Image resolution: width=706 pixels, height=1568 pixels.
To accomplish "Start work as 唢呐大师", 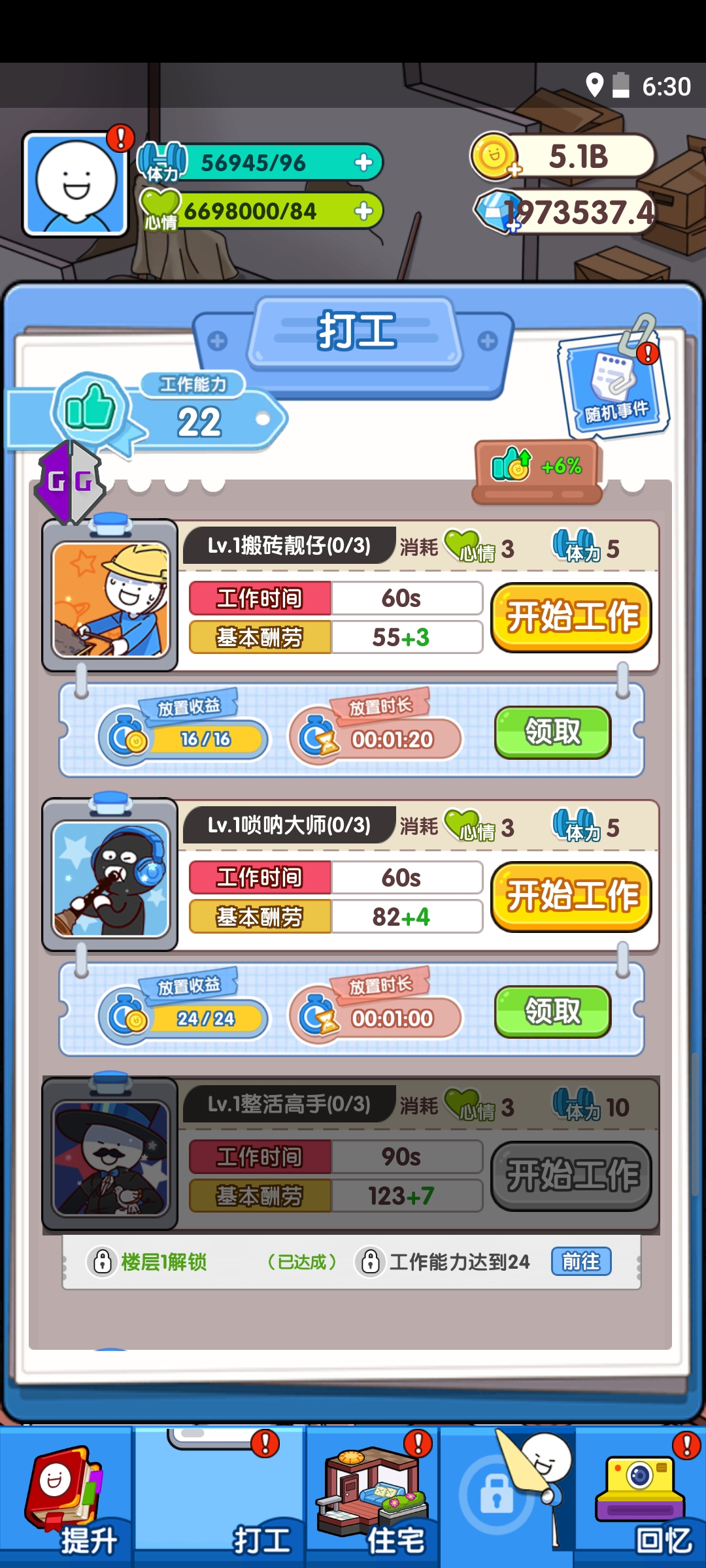I will tap(571, 896).
